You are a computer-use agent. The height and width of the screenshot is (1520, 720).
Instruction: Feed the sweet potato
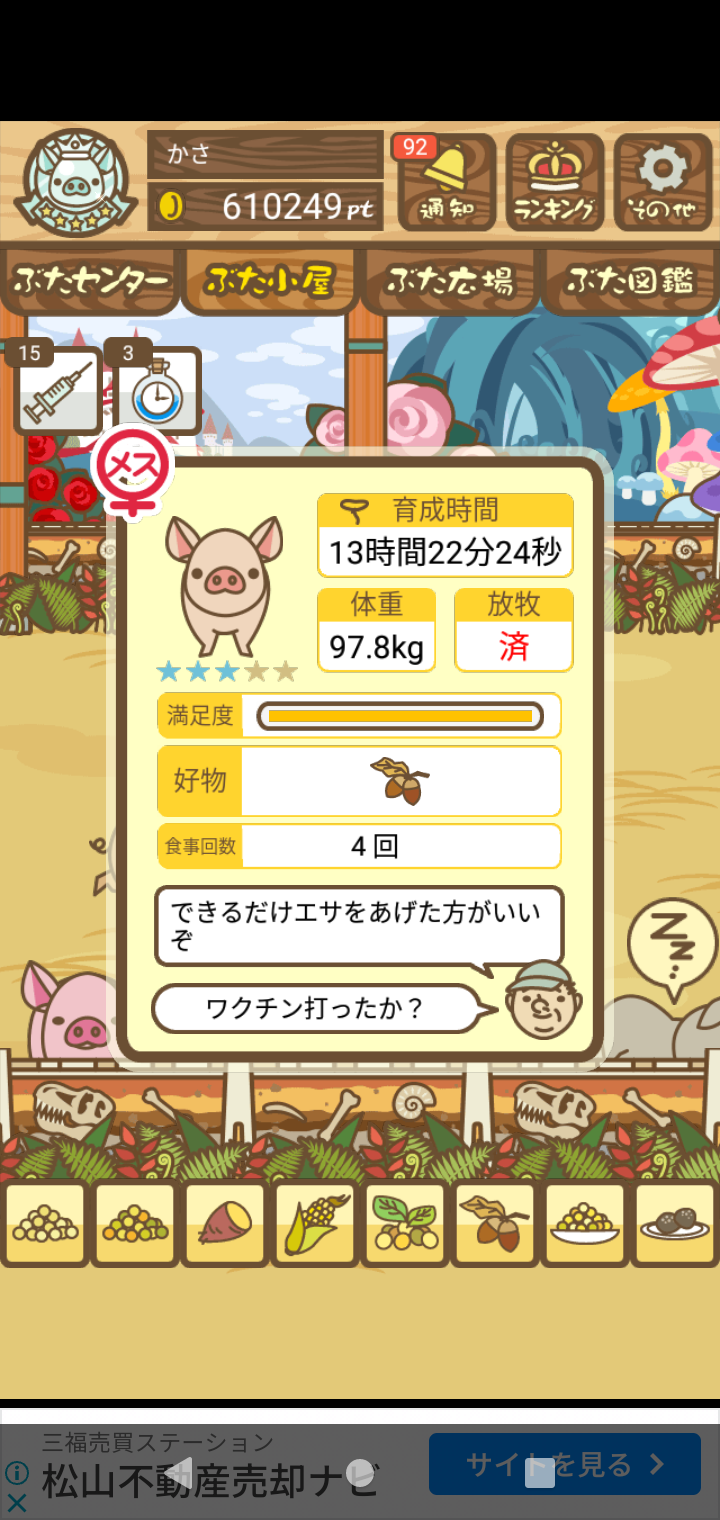225,1224
